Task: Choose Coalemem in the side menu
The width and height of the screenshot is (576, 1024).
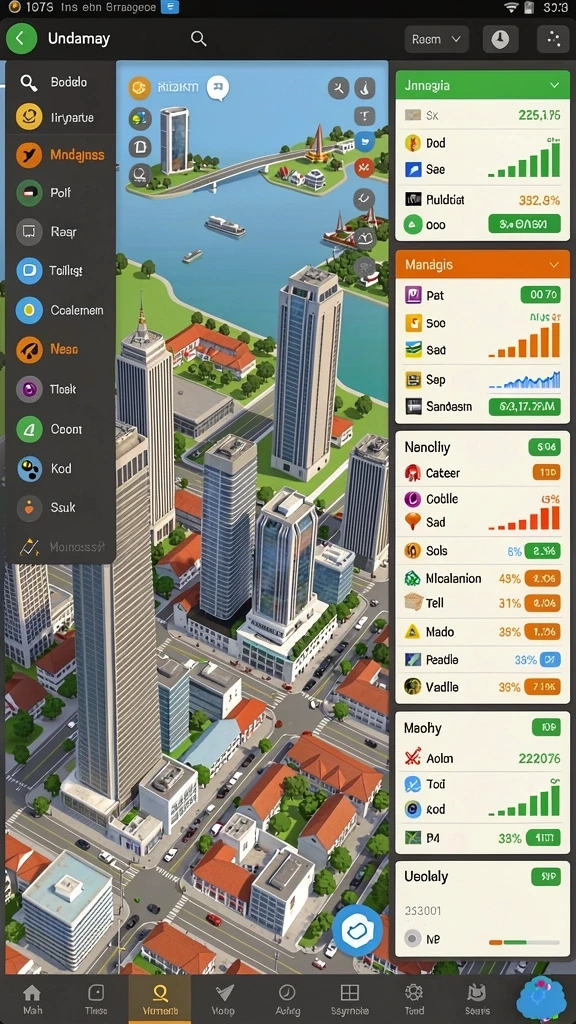Action: [61, 310]
